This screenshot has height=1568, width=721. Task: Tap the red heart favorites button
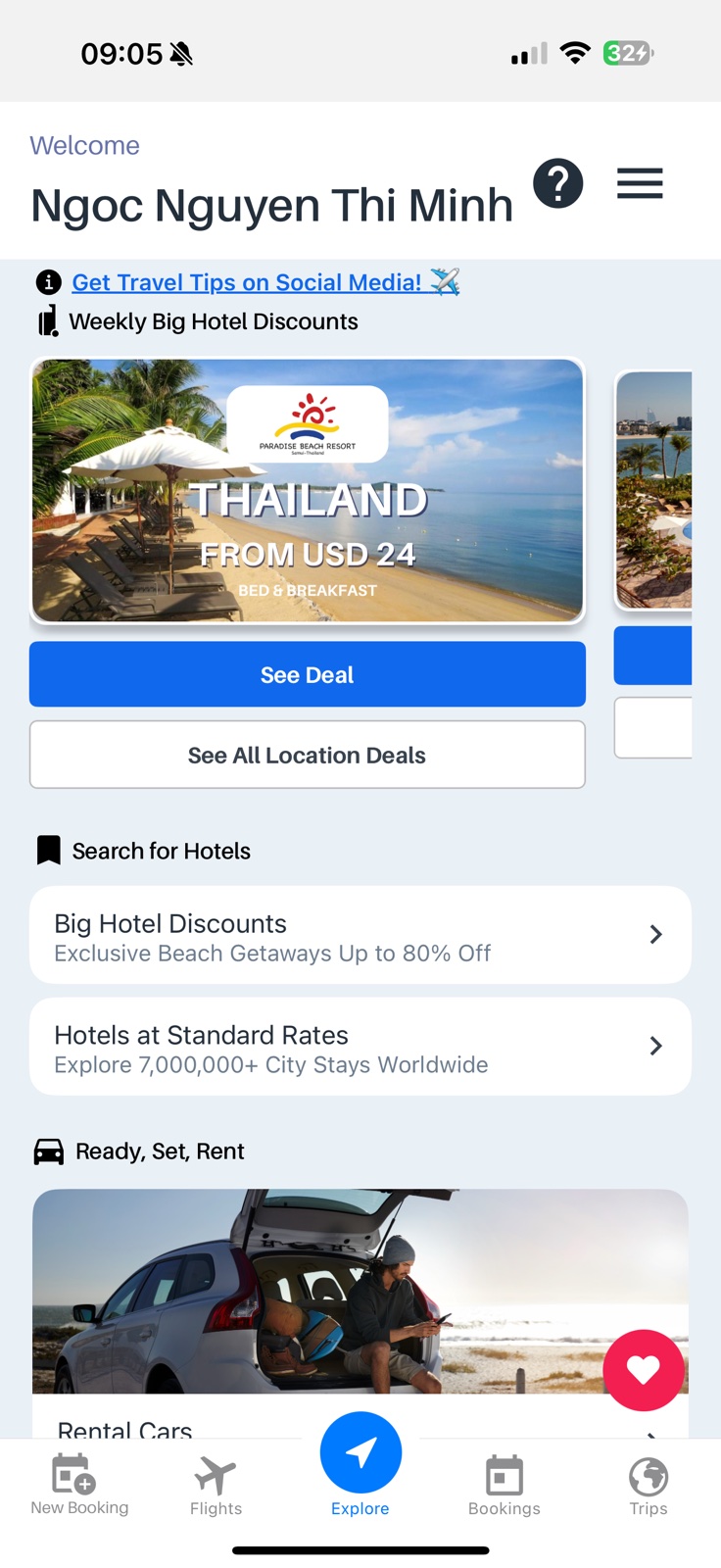(644, 1370)
